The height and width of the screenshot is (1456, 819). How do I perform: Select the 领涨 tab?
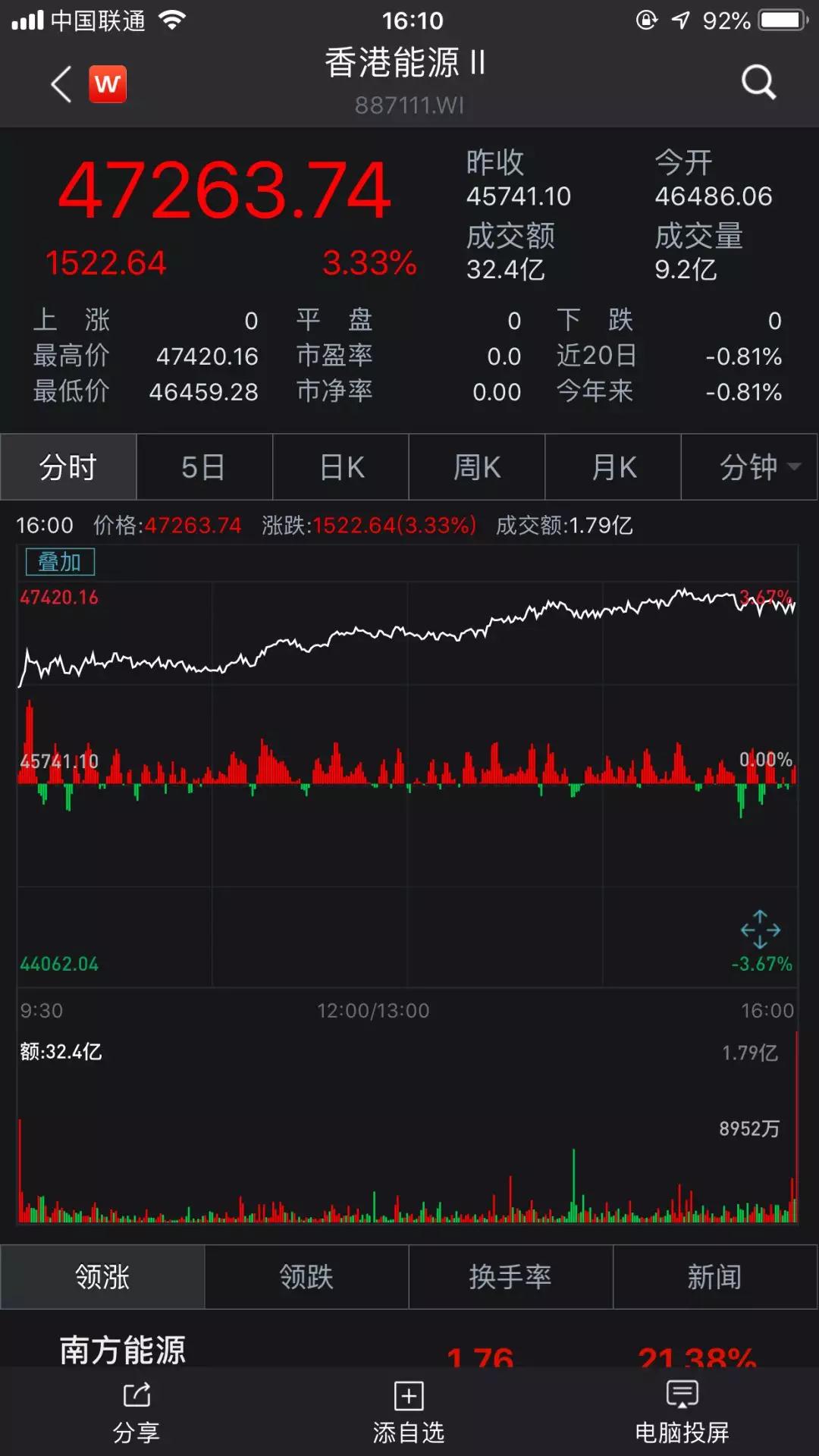[x=102, y=1277]
